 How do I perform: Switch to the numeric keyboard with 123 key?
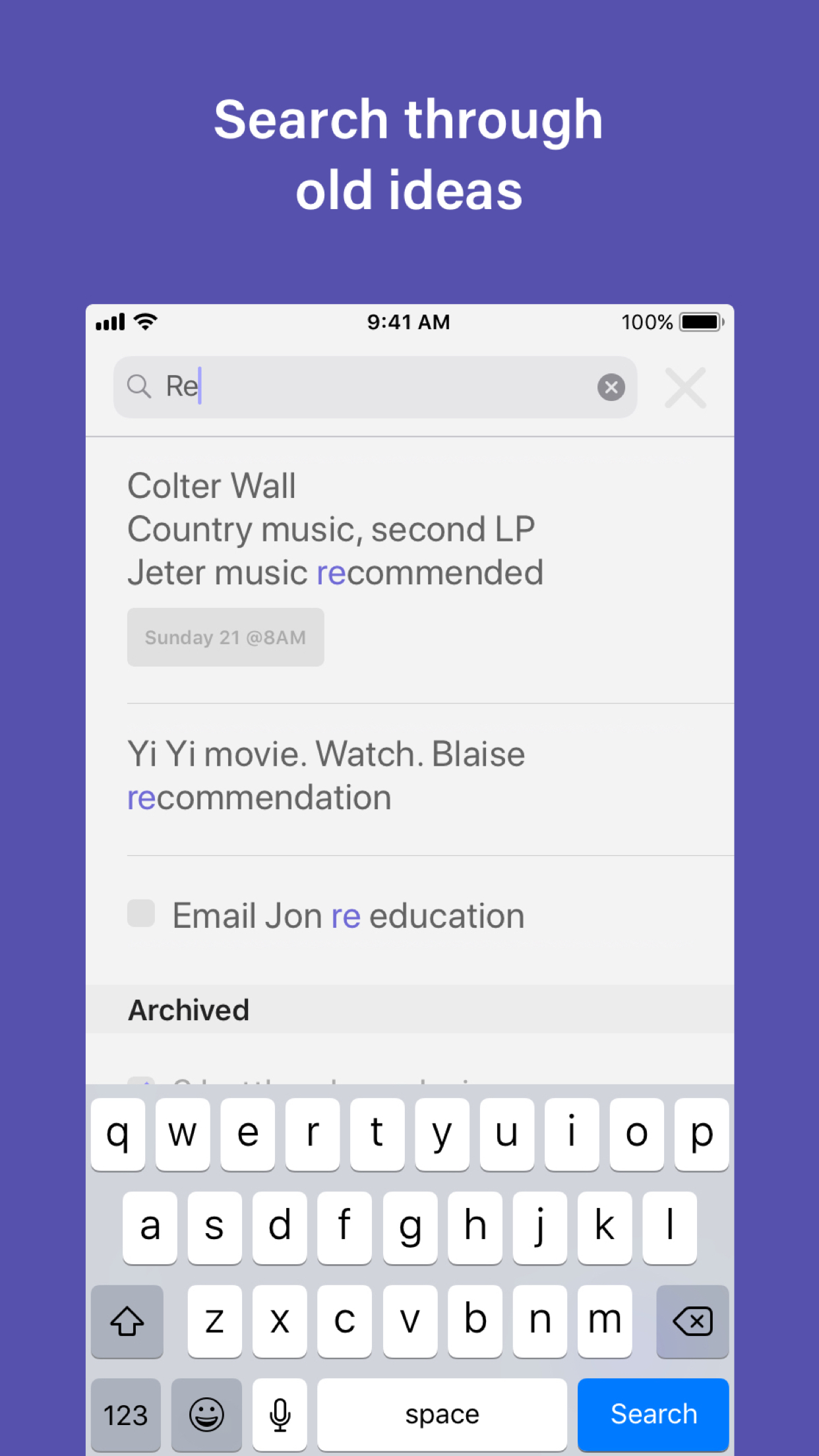125,1414
